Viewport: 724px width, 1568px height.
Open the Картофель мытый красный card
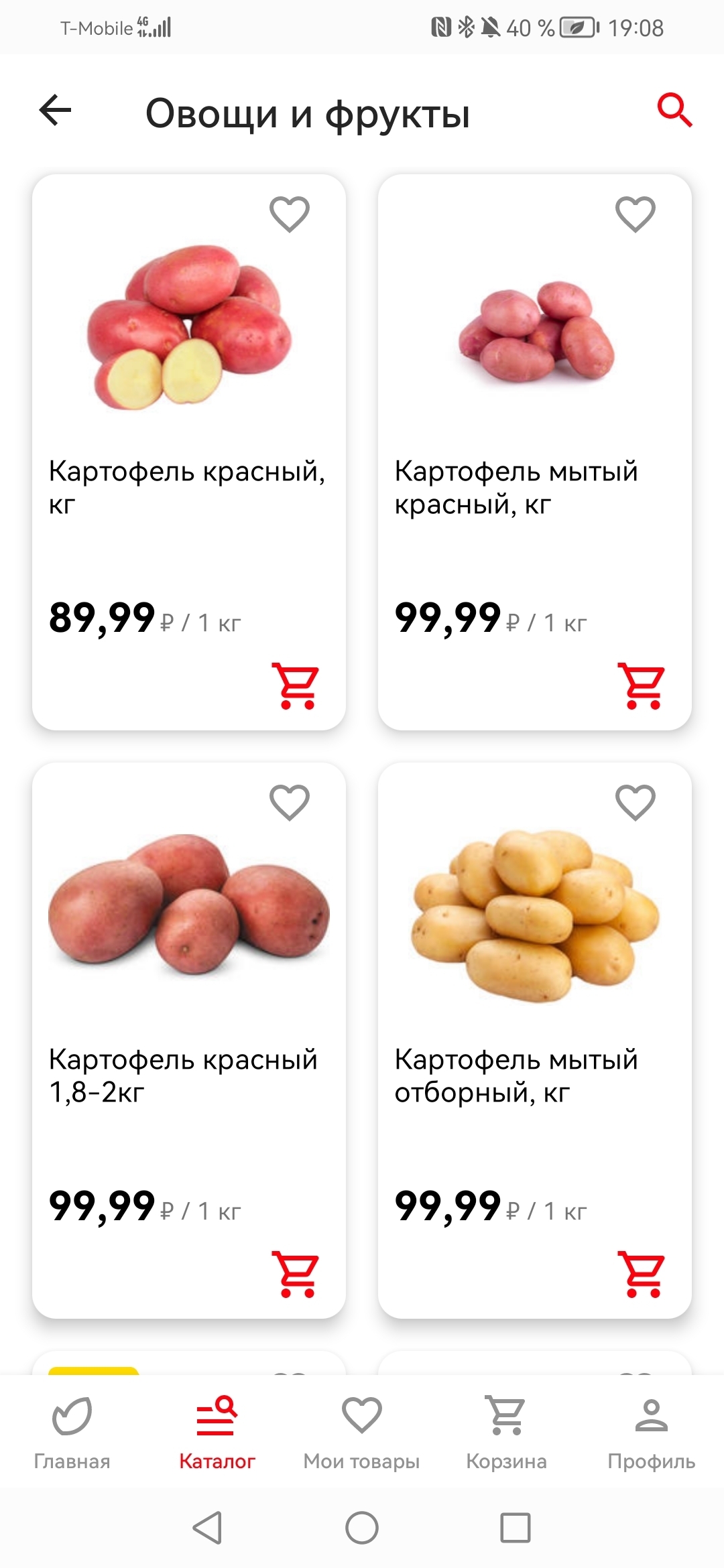point(535,452)
